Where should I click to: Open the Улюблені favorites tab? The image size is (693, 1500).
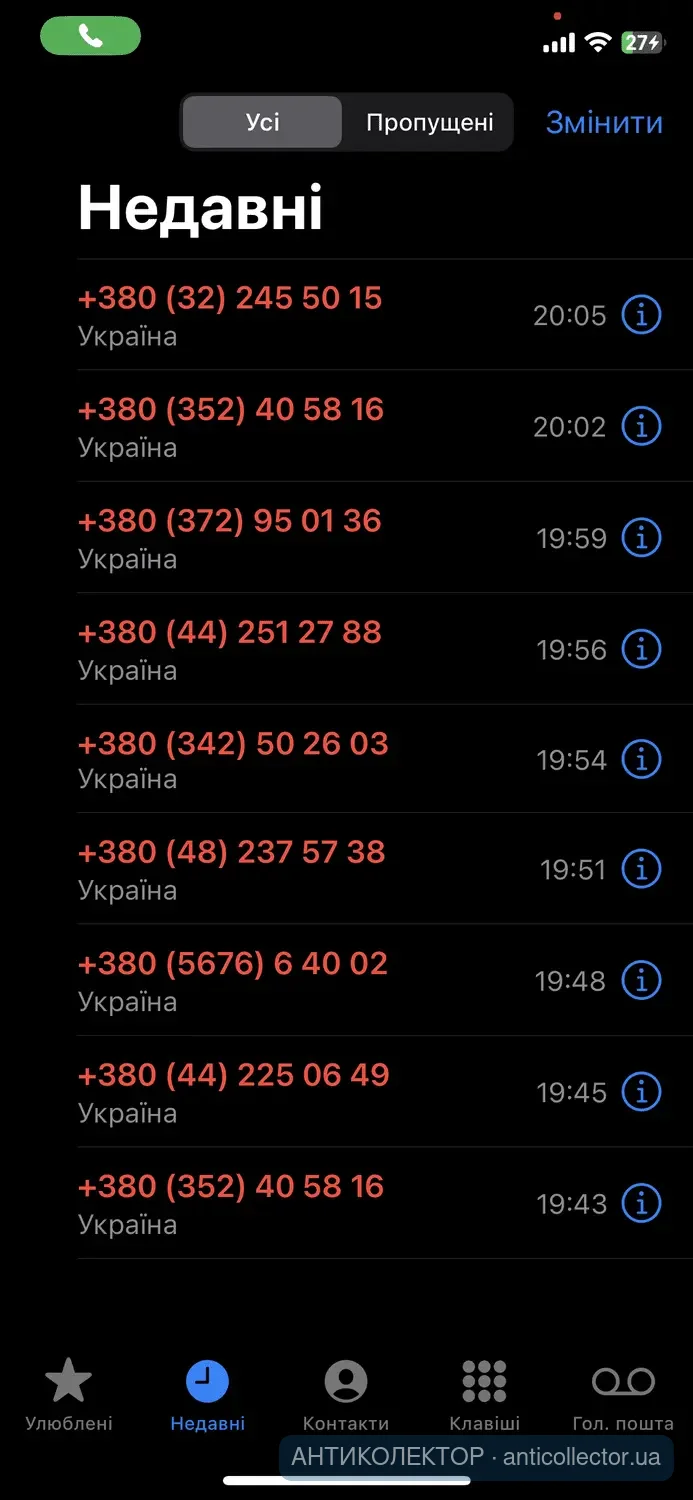coord(69,1394)
